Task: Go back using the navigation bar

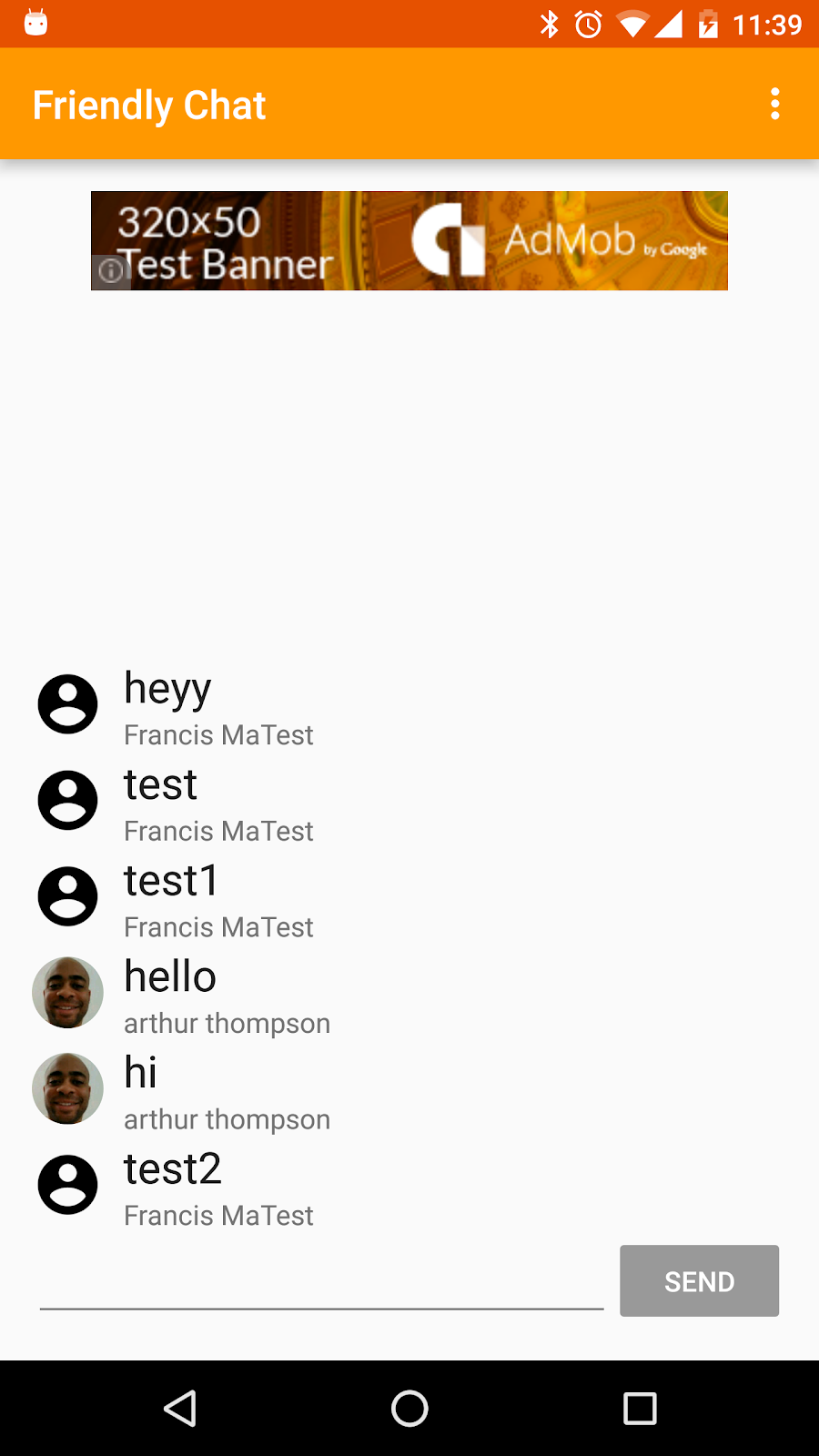Action: point(180,1409)
